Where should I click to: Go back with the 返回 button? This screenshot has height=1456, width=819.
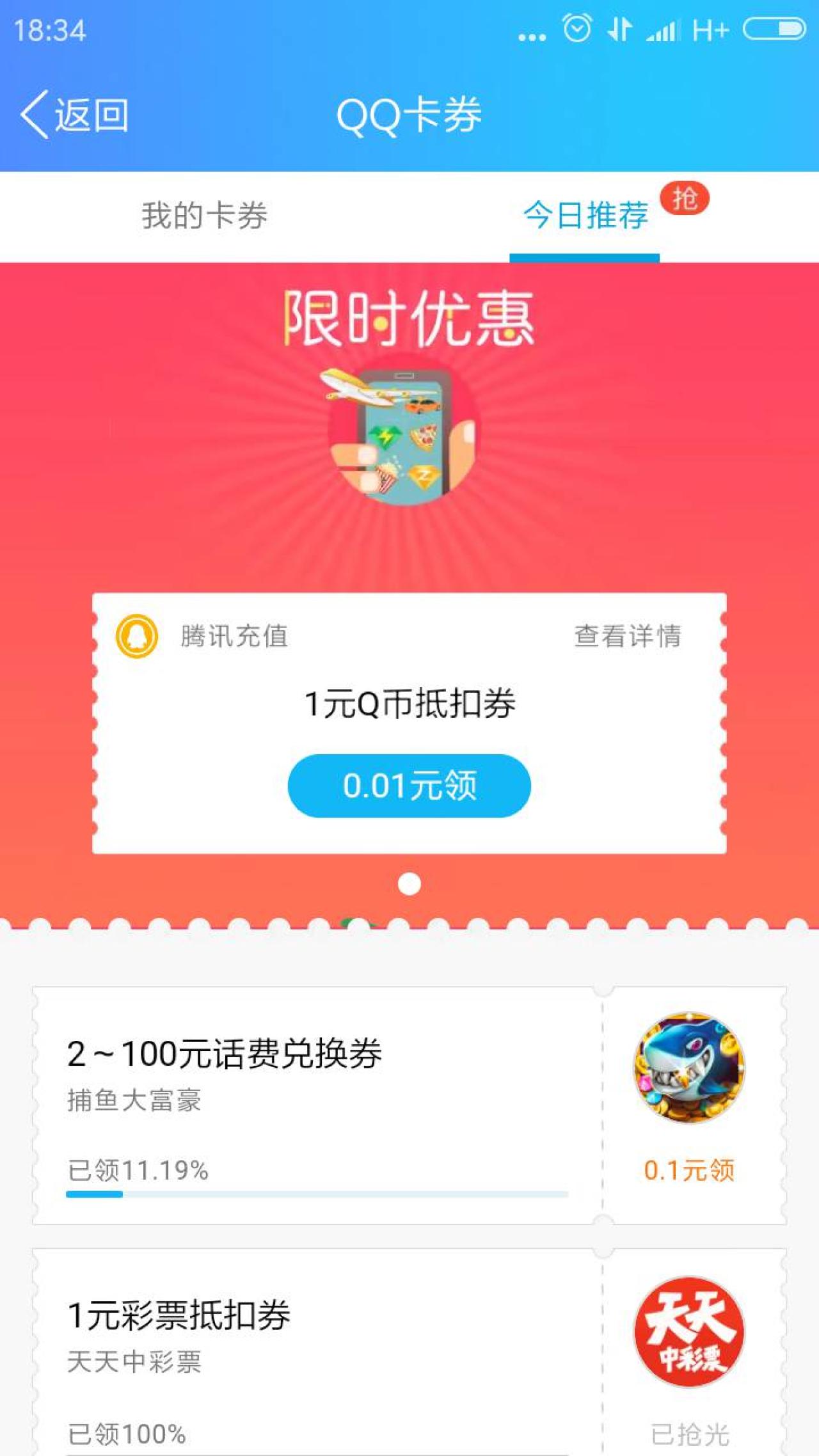click(76, 115)
